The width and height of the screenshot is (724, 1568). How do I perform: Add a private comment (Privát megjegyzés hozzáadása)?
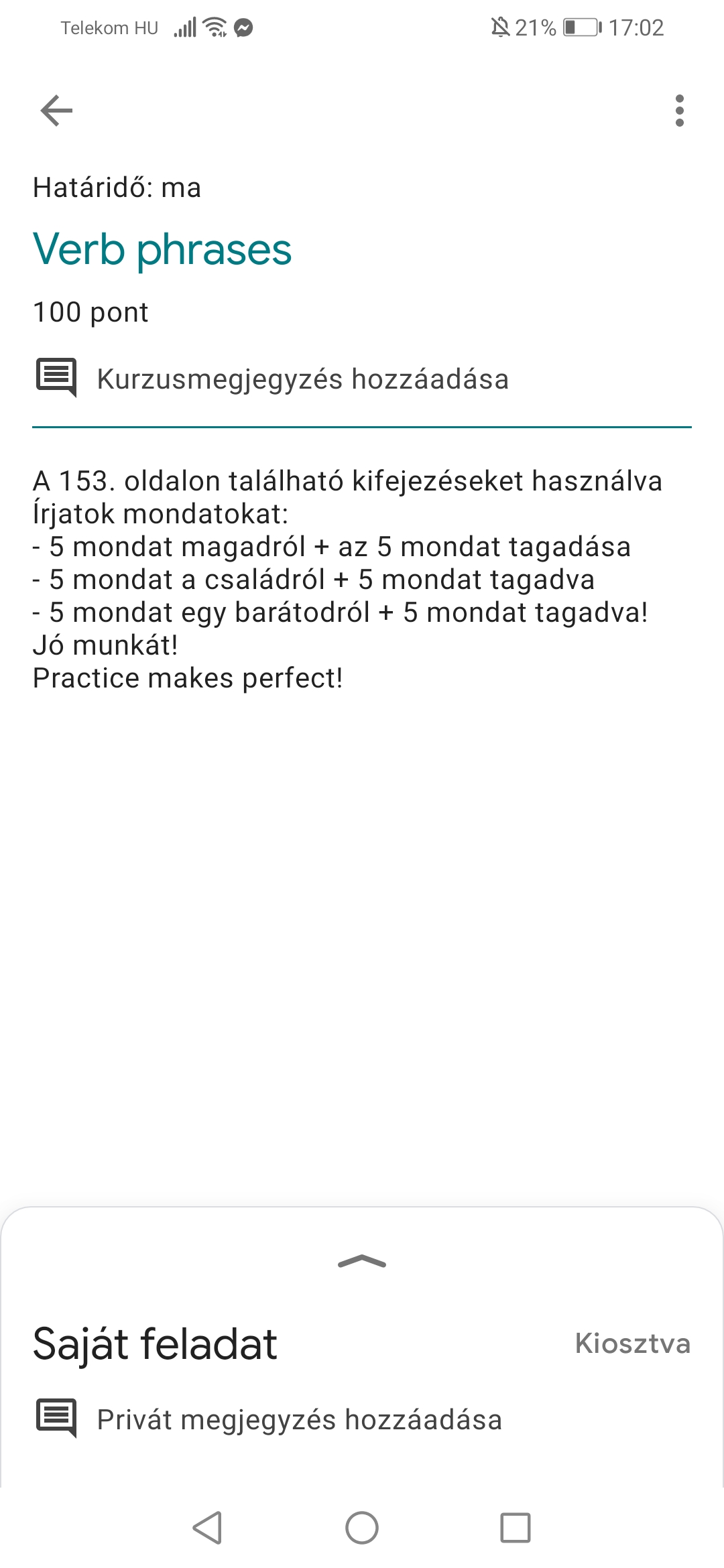click(299, 1420)
